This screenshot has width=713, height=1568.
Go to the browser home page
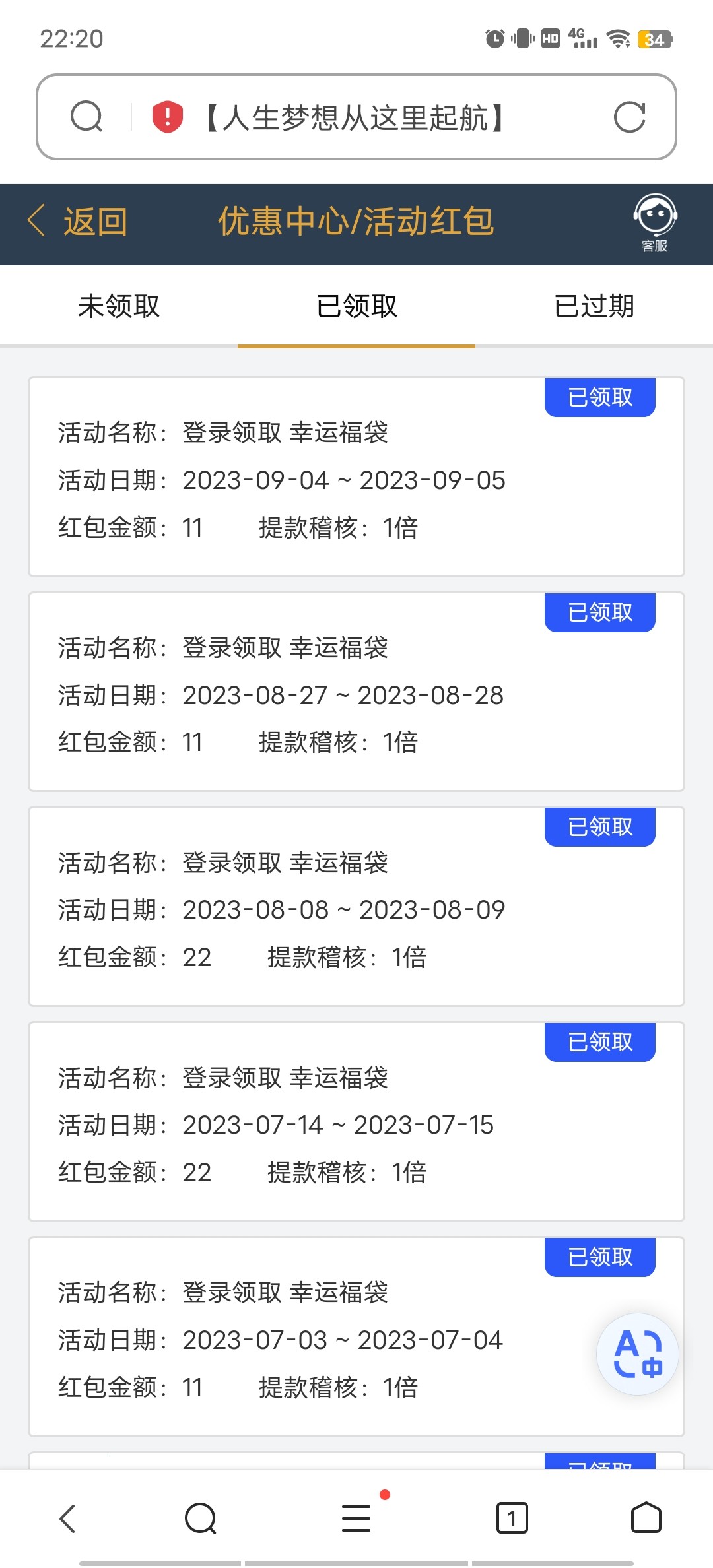[646, 1519]
